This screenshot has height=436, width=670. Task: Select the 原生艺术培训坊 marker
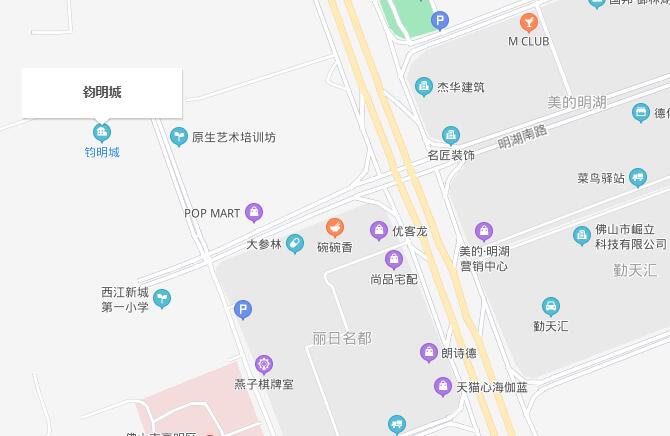[179, 137]
